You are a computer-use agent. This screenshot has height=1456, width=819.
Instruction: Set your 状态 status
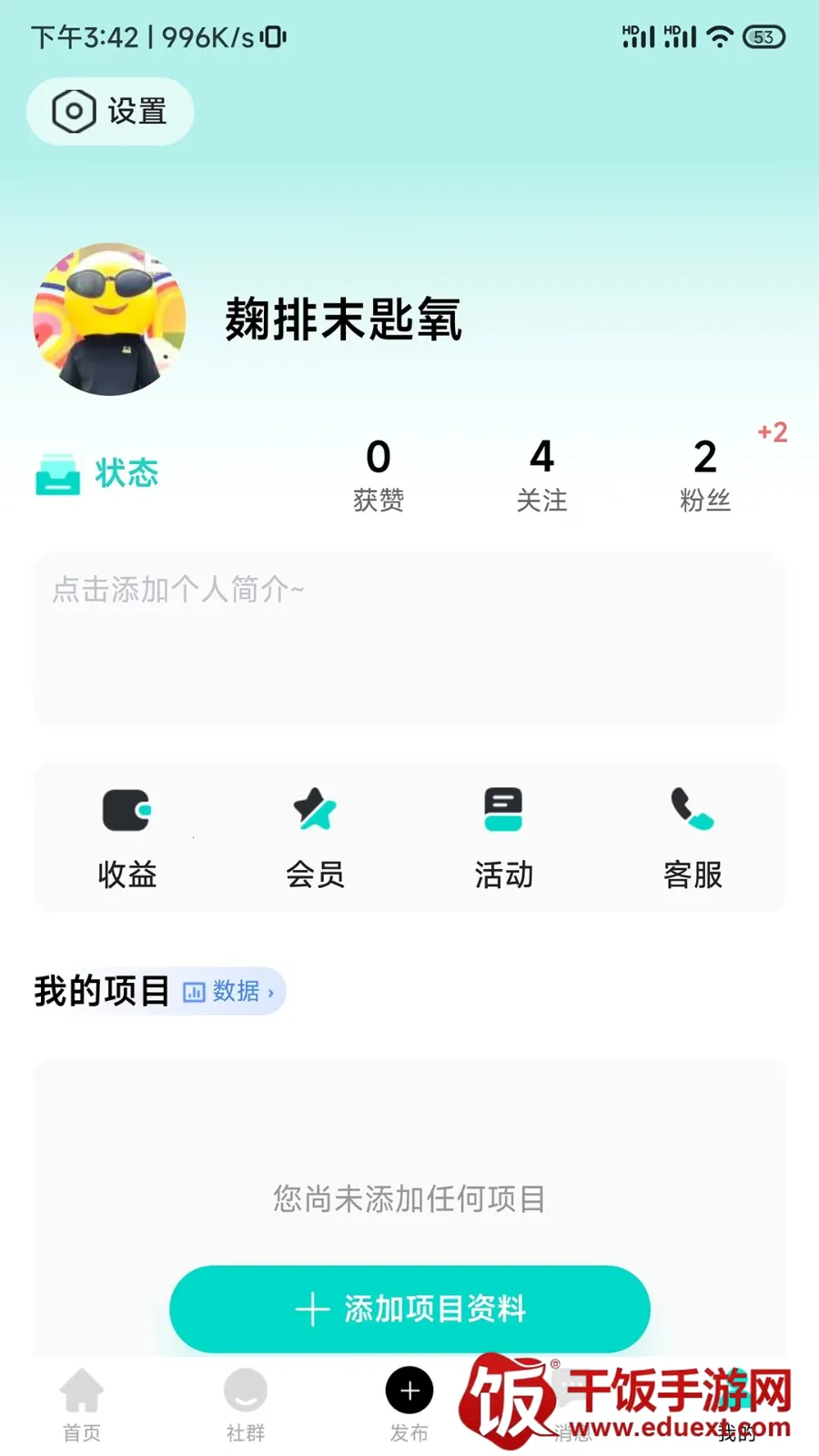[x=98, y=474]
